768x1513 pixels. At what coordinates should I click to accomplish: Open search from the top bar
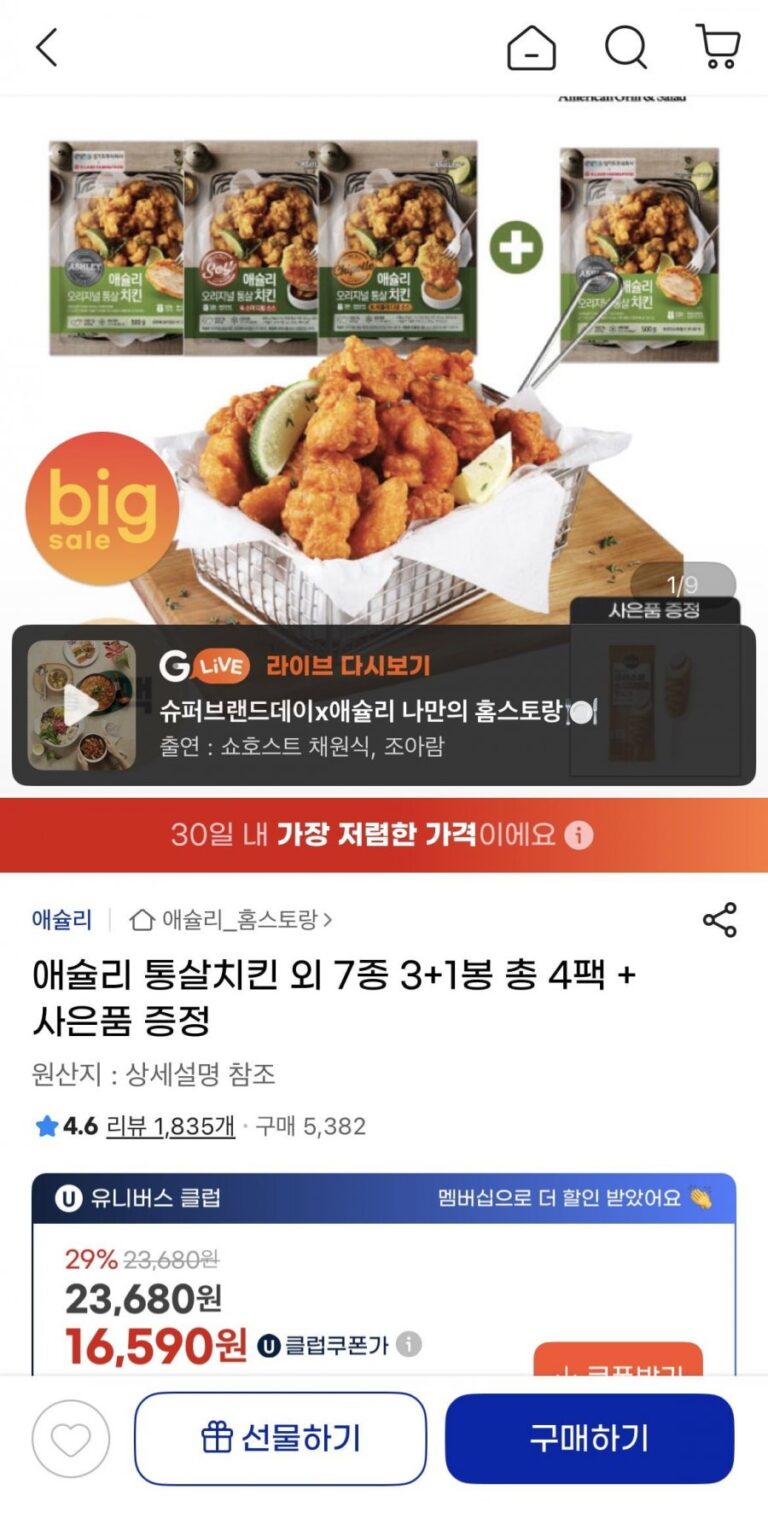tap(626, 47)
